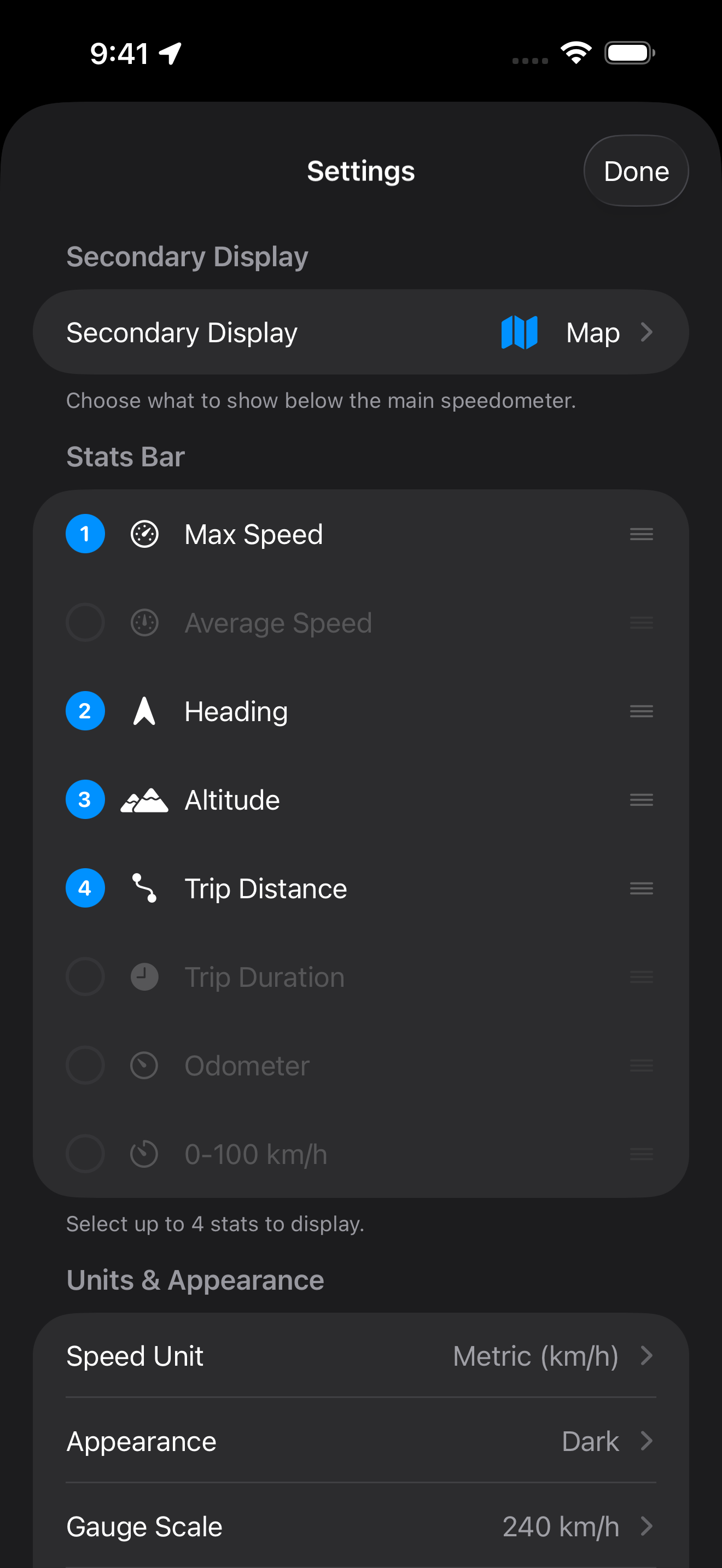Click the Odometer dial icon
Viewport: 722px width, 1568px height.
pyautogui.click(x=144, y=1065)
